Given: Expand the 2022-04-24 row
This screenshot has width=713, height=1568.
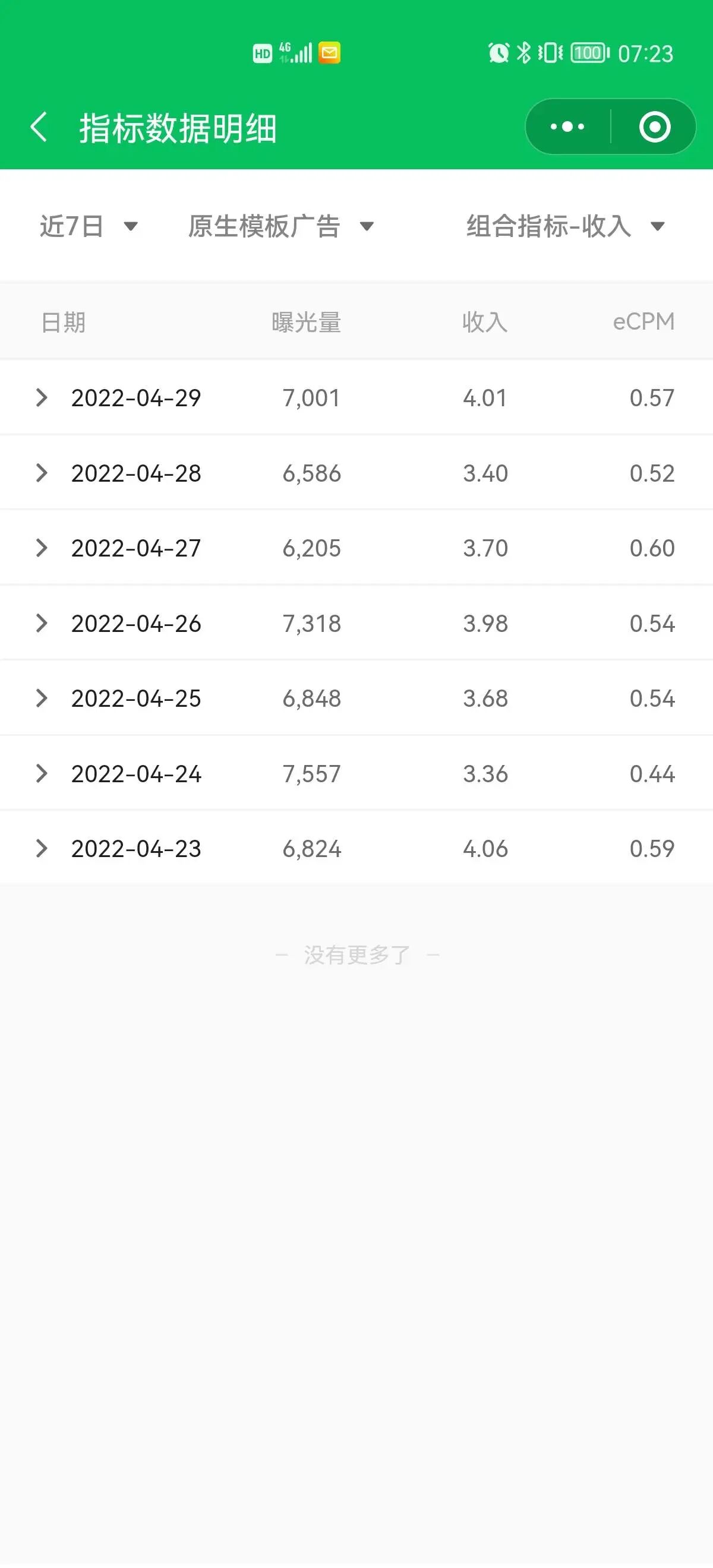Looking at the screenshot, I should tap(42, 774).
